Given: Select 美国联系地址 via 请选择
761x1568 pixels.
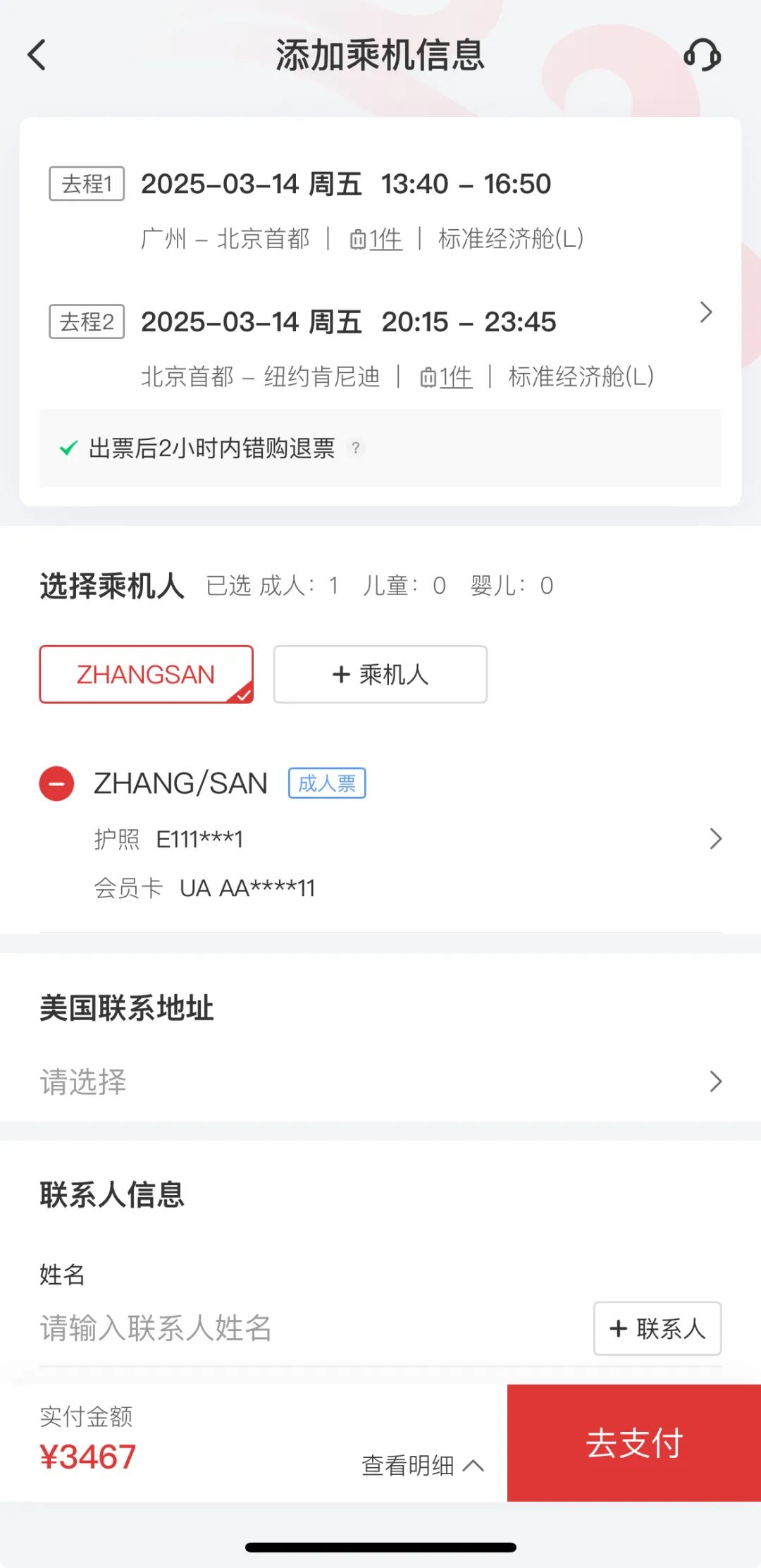Looking at the screenshot, I should coord(380,1082).
